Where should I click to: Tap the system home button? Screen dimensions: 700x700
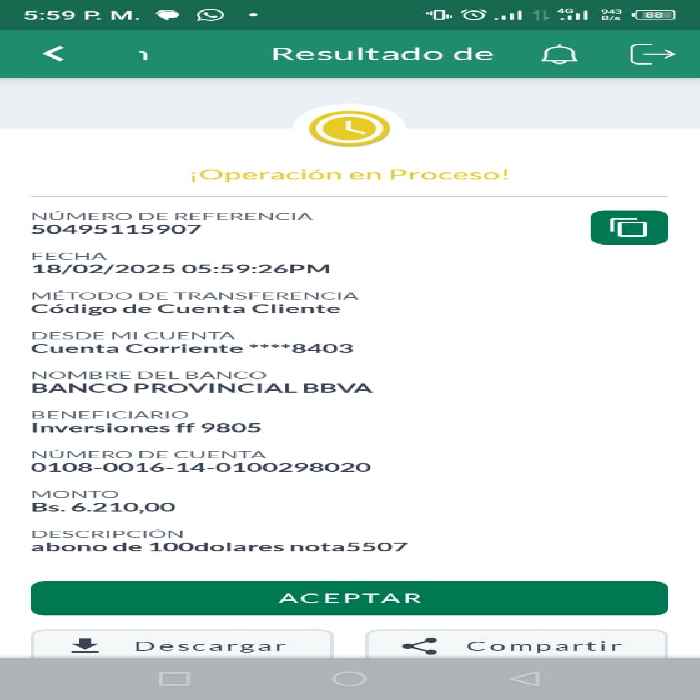350,679
